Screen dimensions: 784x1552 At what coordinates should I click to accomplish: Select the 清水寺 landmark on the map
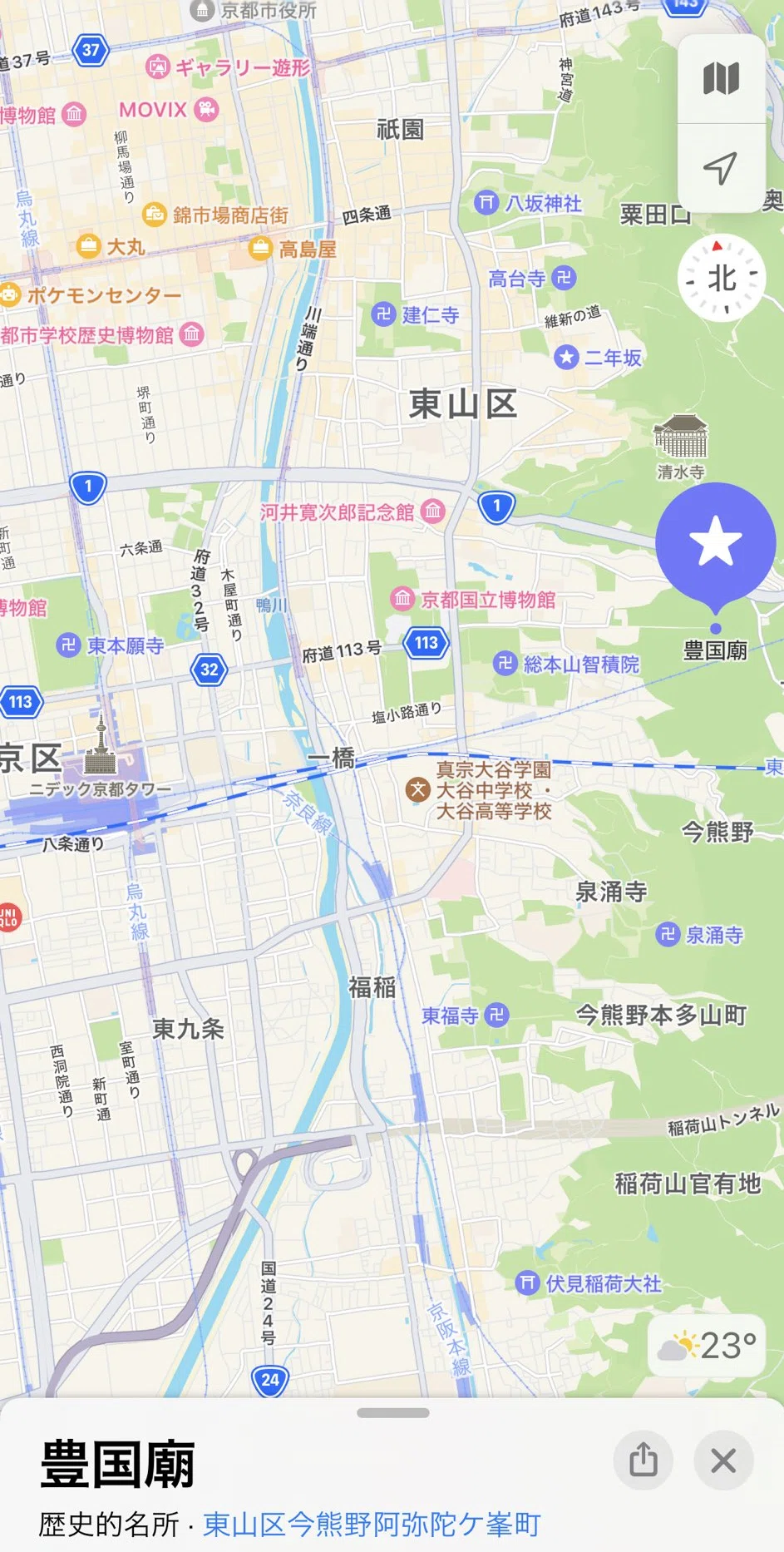681,447
